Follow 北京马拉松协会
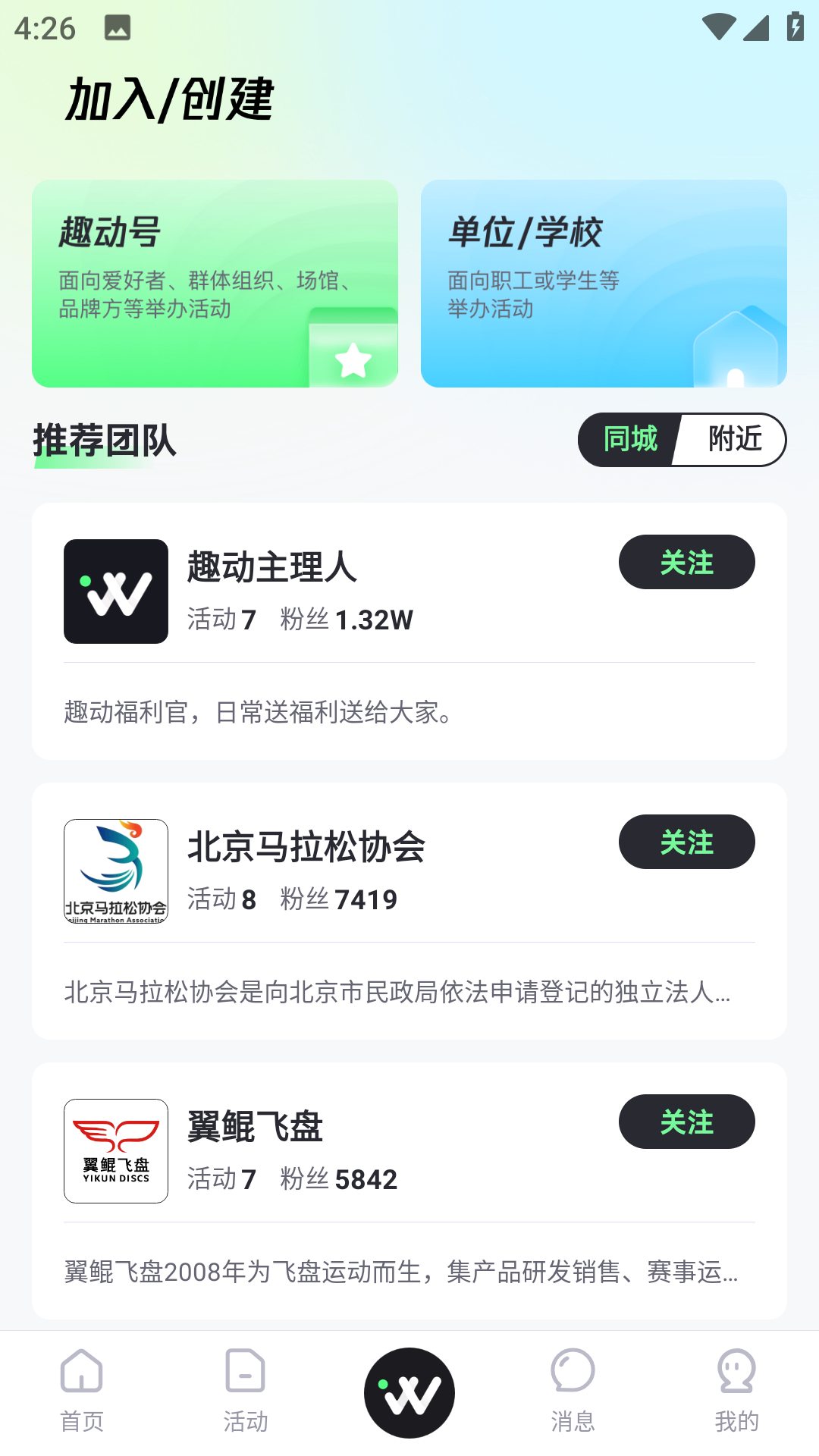This screenshot has width=819, height=1456. click(x=686, y=843)
